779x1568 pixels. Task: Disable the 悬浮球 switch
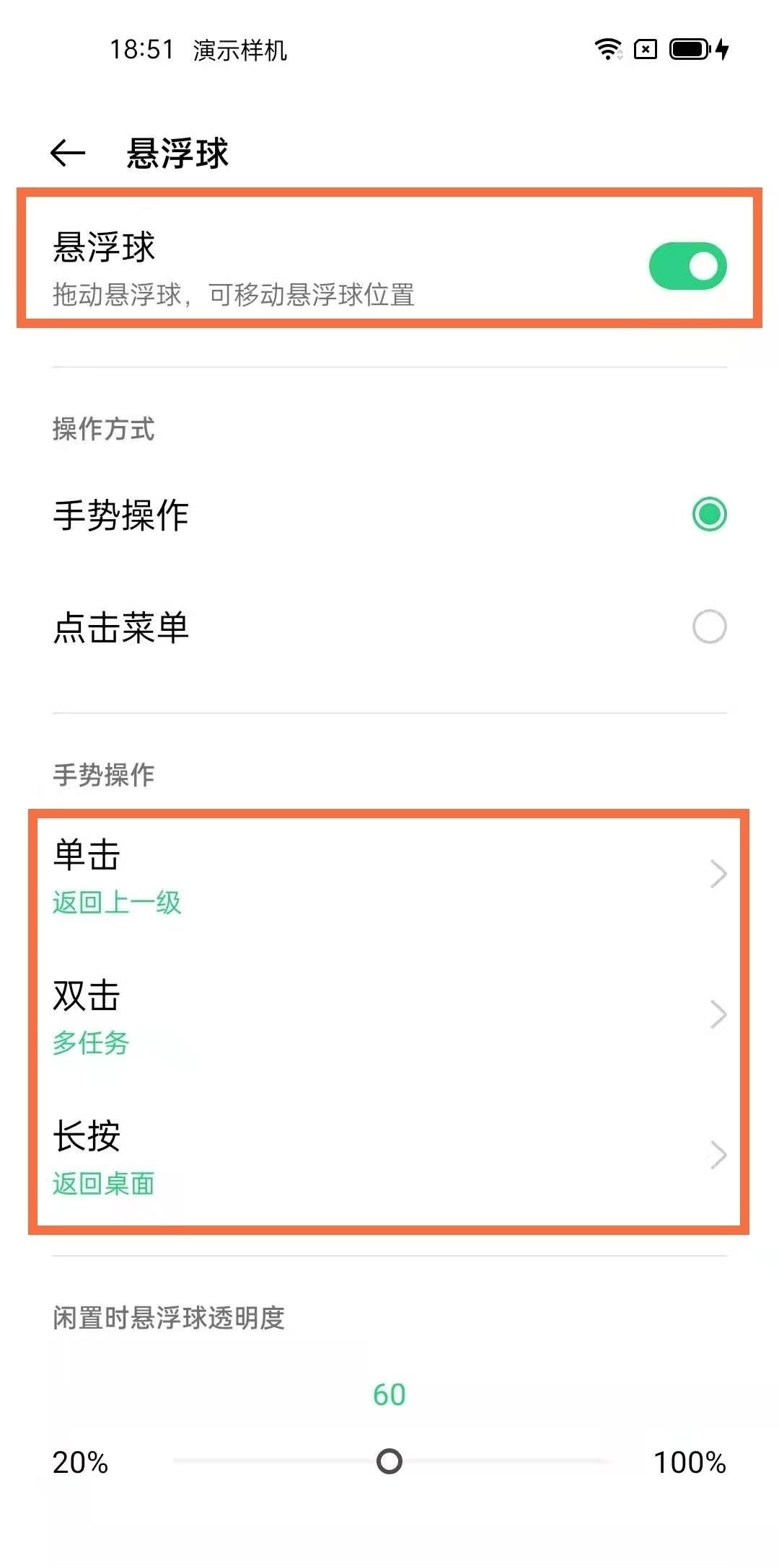pyautogui.click(x=686, y=265)
